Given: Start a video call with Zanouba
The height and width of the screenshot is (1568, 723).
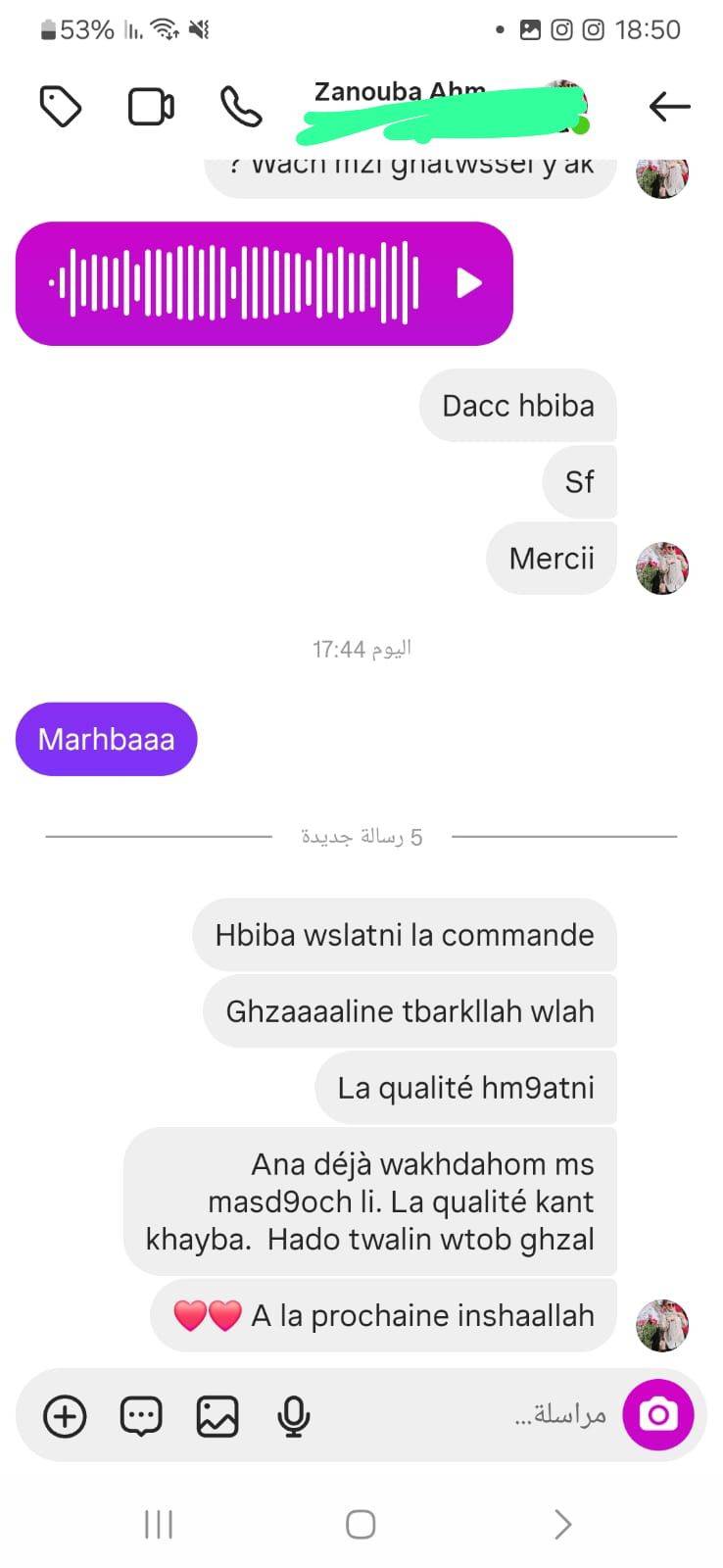Looking at the screenshot, I should 151,107.
